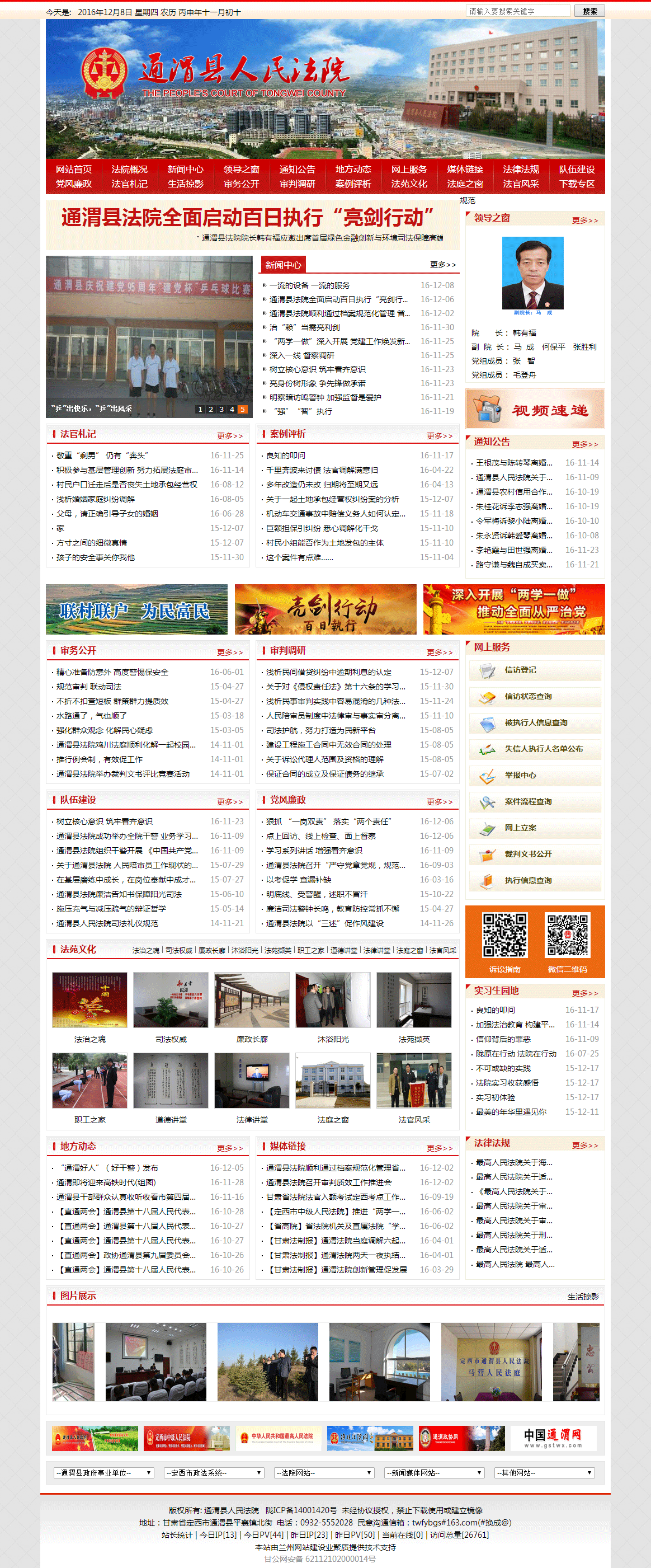Expand the 通渭县政府事业单位 dropdown
The image size is (651, 1568).
[x=103, y=1472]
